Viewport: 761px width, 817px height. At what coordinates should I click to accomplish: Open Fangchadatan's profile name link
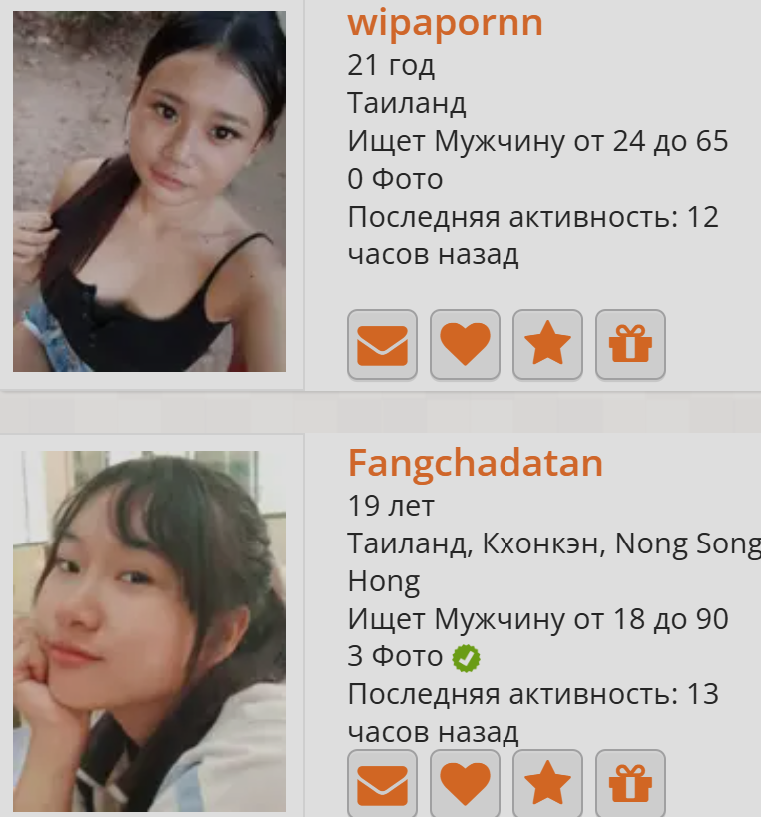click(475, 463)
